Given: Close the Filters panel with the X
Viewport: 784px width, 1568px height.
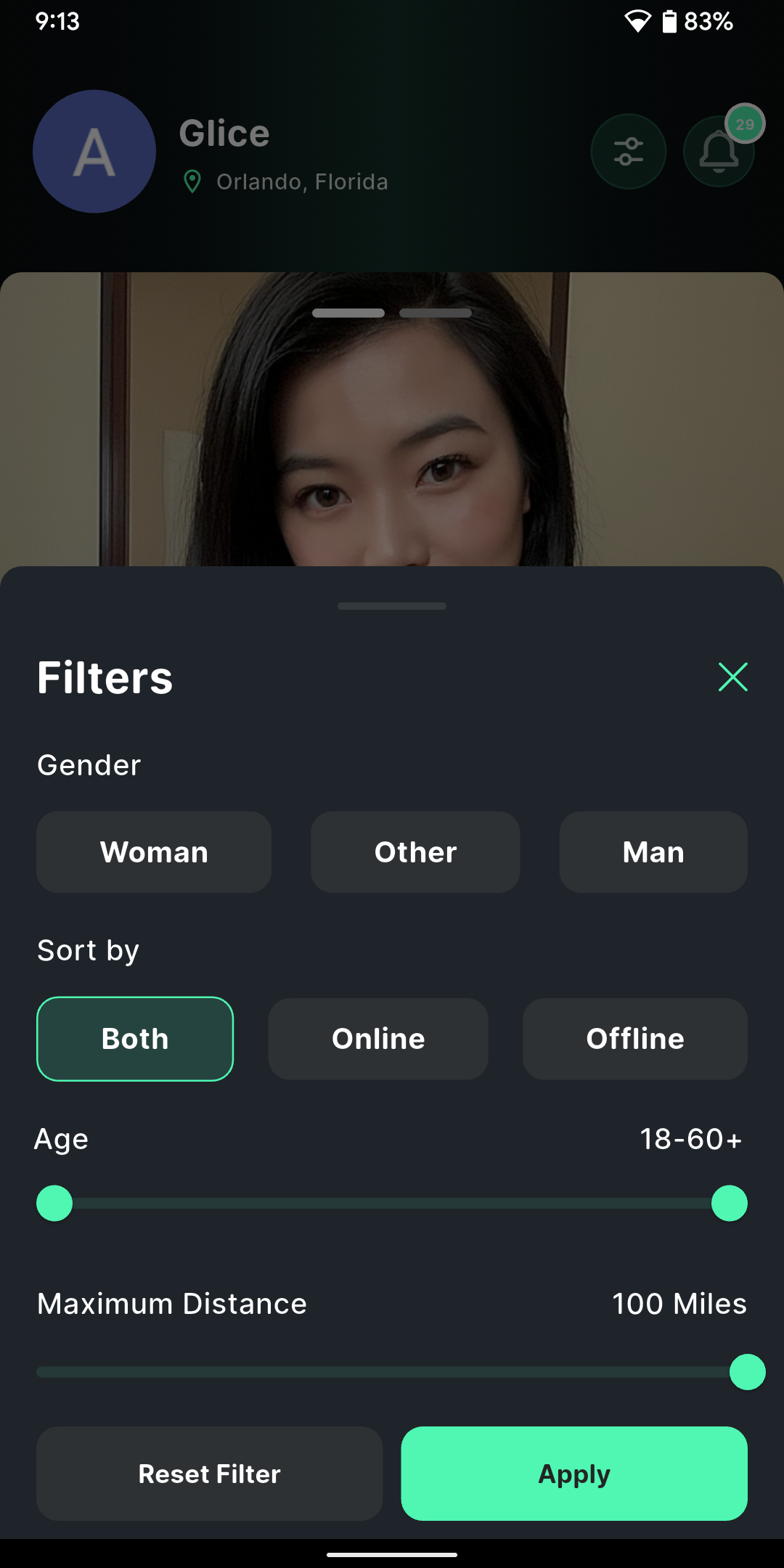Looking at the screenshot, I should coord(732,677).
